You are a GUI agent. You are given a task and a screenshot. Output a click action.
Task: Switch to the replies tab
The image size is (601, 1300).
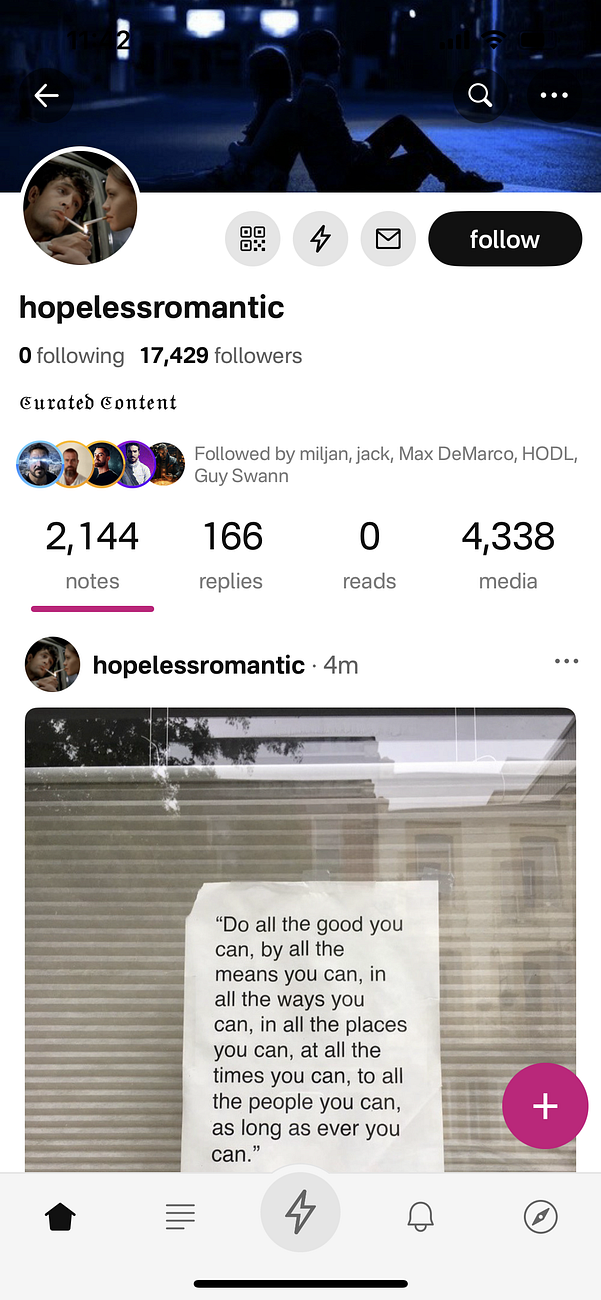point(231,556)
